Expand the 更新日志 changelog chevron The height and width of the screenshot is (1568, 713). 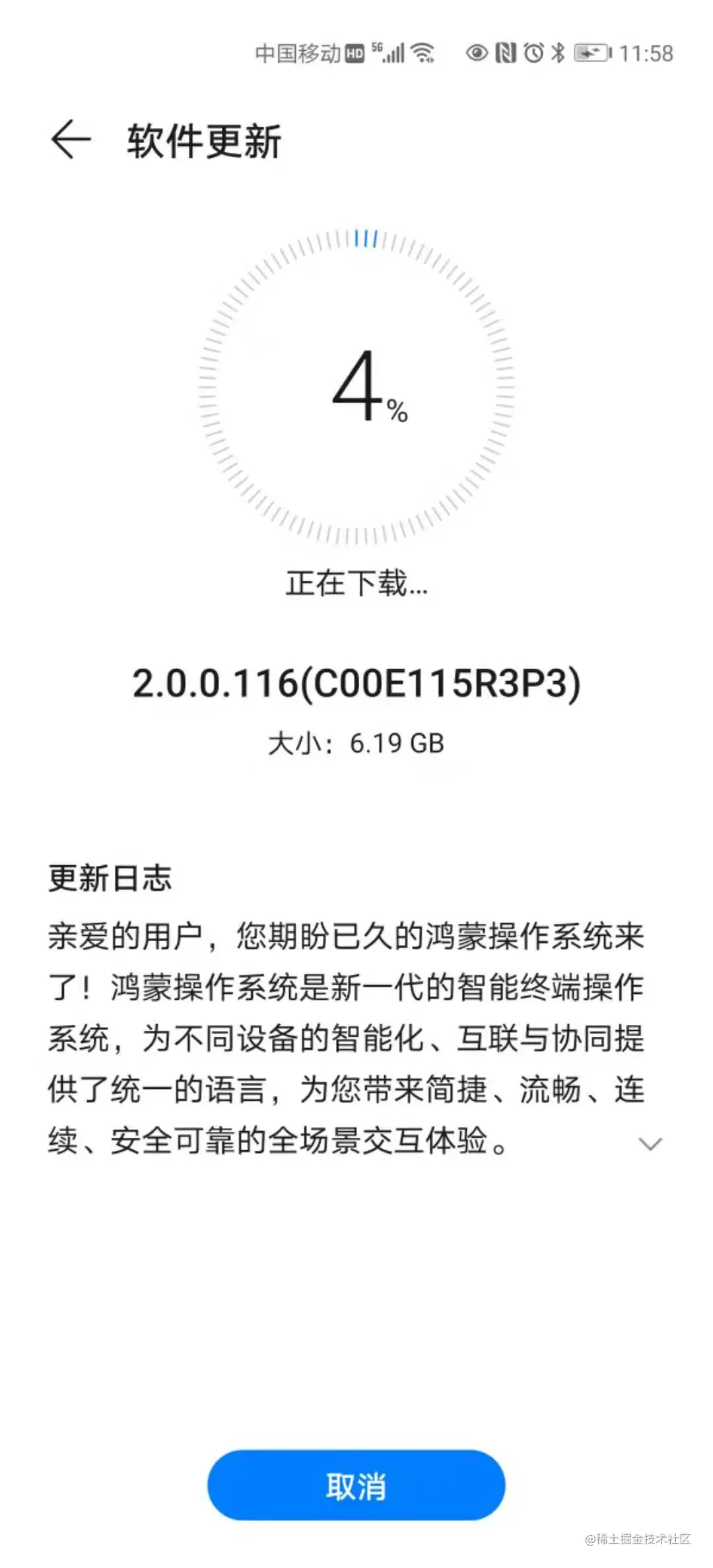pos(650,1144)
